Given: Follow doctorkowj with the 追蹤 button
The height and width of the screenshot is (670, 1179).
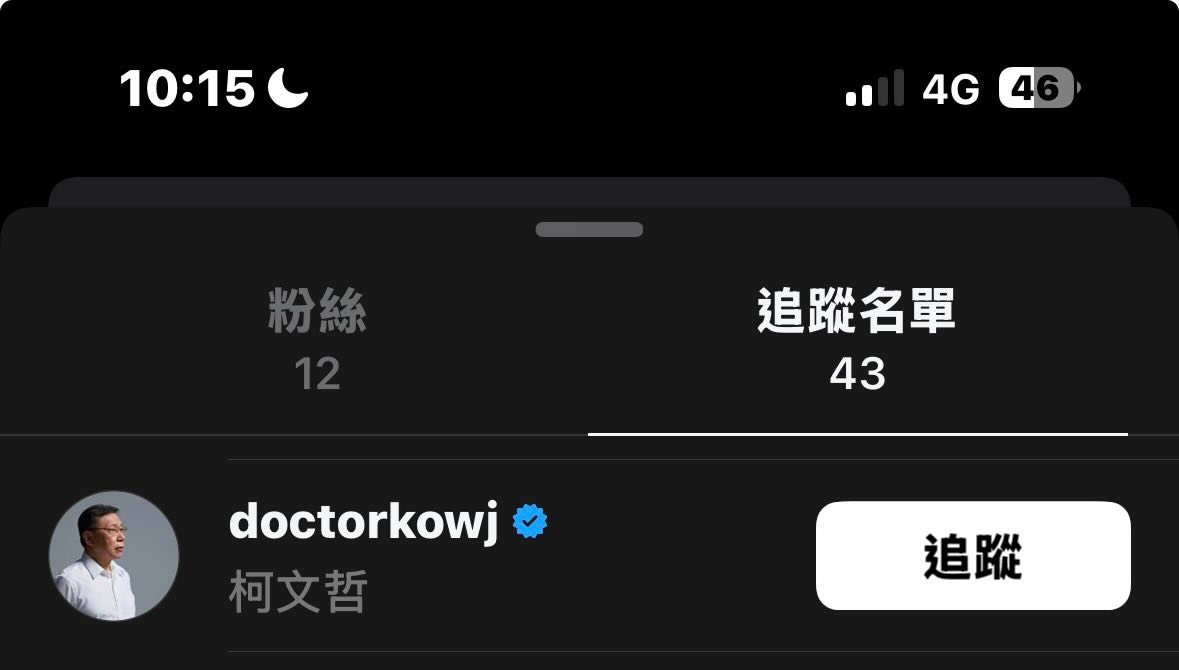Looking at the screenshot, I should [972, 556].
